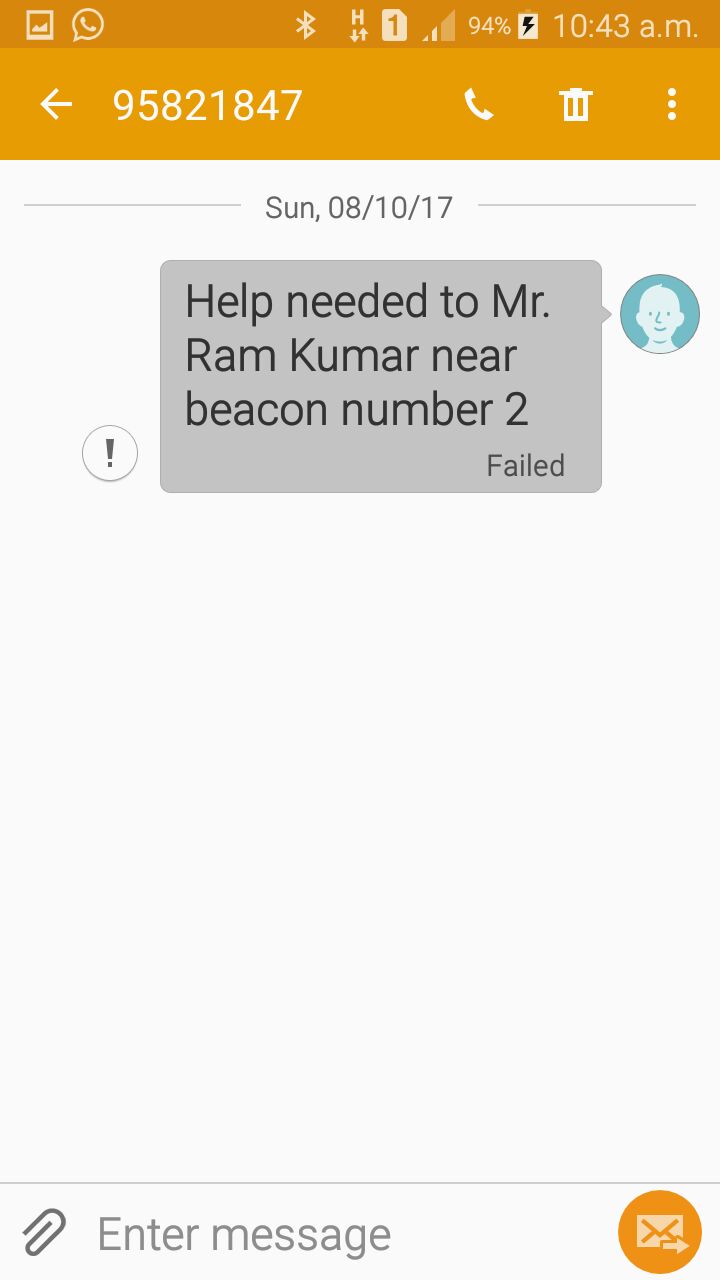
Task: Delete messages with the trash icon
Action: click(x=575, y=104)
